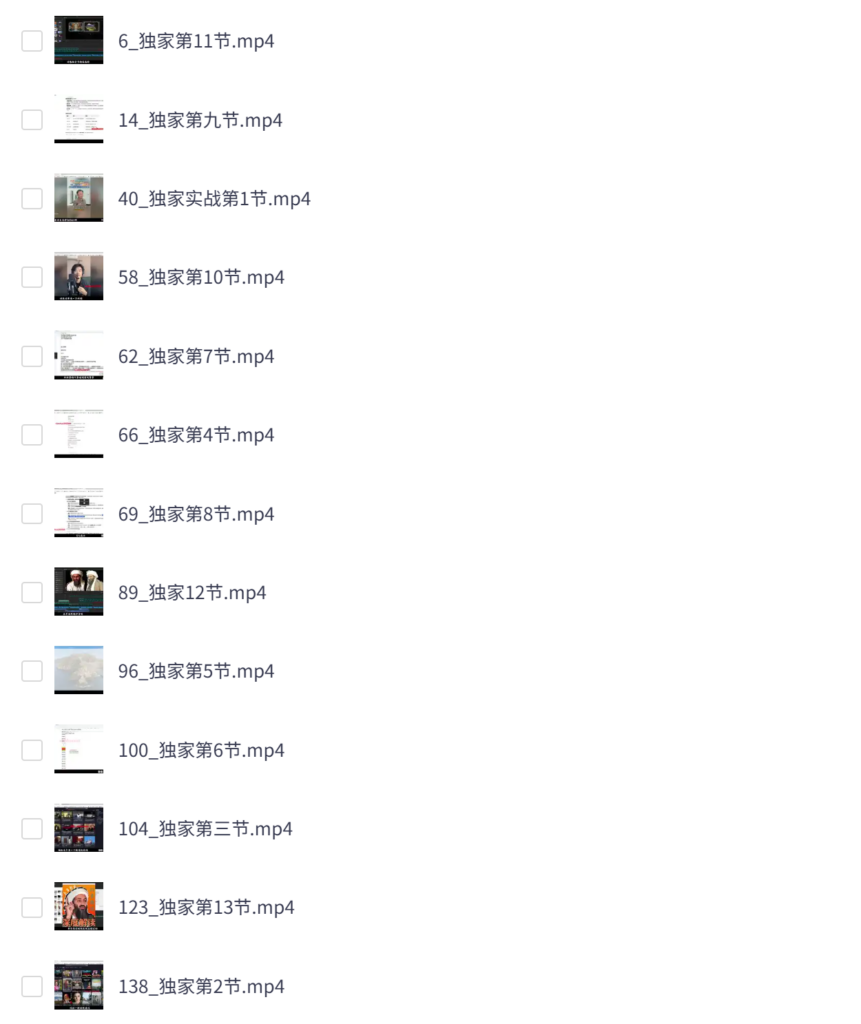Viewport: 861px width, 1024px height.
Task: Open the file 6_独家第11节.mp4
Action: 196,41
